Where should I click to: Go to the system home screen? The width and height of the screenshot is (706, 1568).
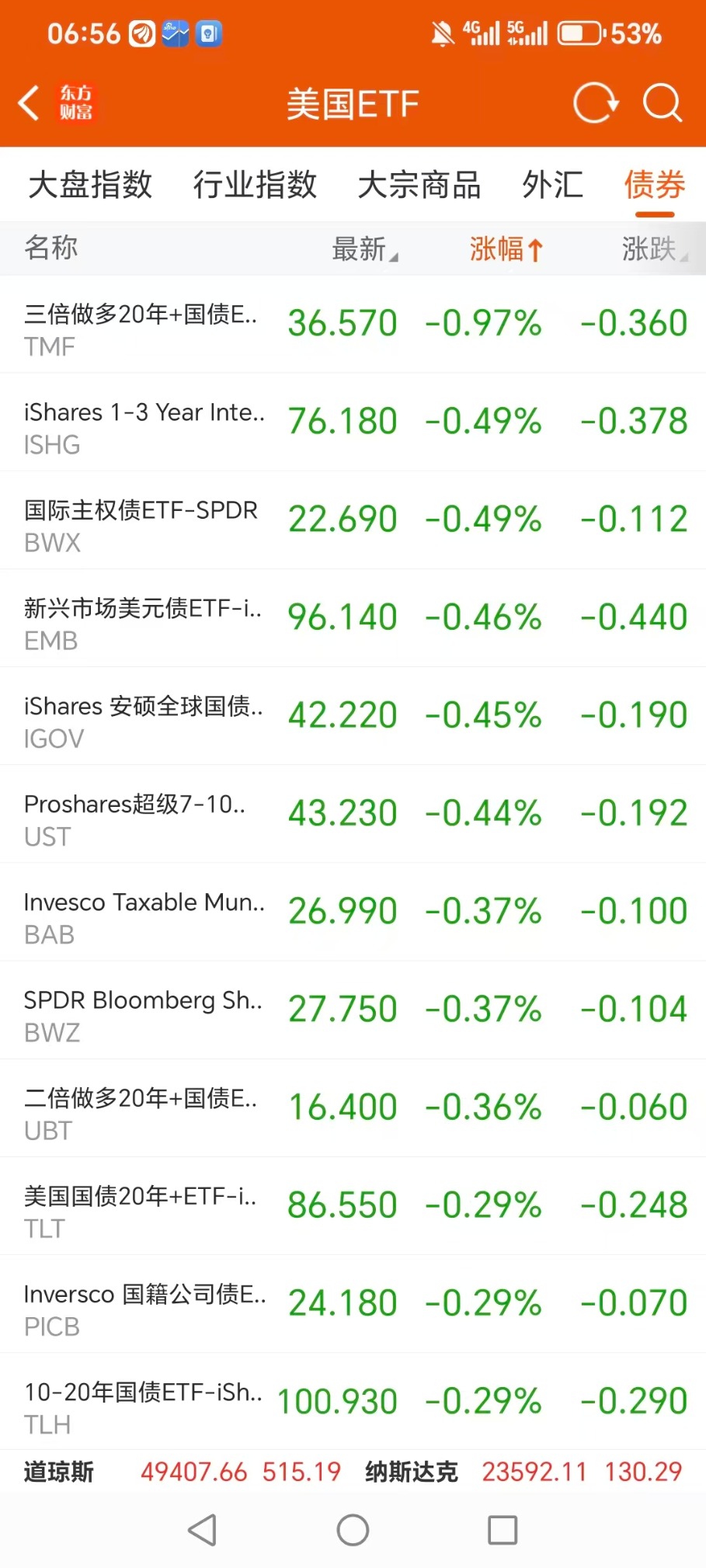pos(353,1531)
